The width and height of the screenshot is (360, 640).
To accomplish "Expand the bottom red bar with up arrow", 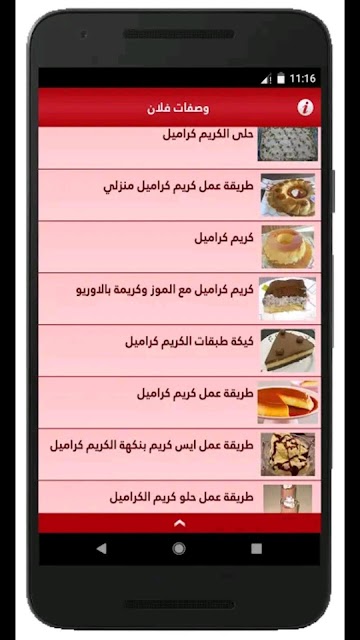I will point(180,523).
